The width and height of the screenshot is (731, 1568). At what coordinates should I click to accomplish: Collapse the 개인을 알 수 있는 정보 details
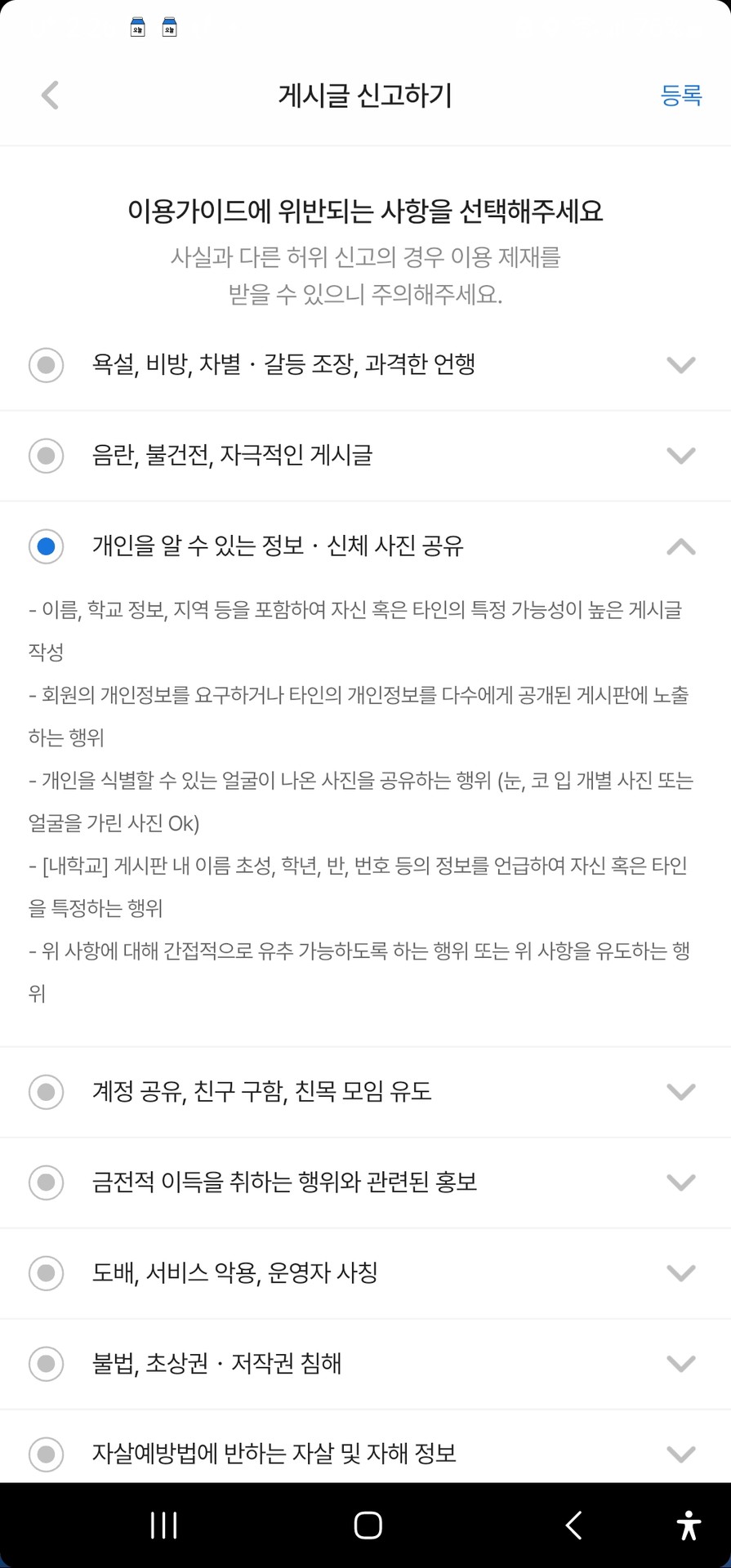click(680, 546)
